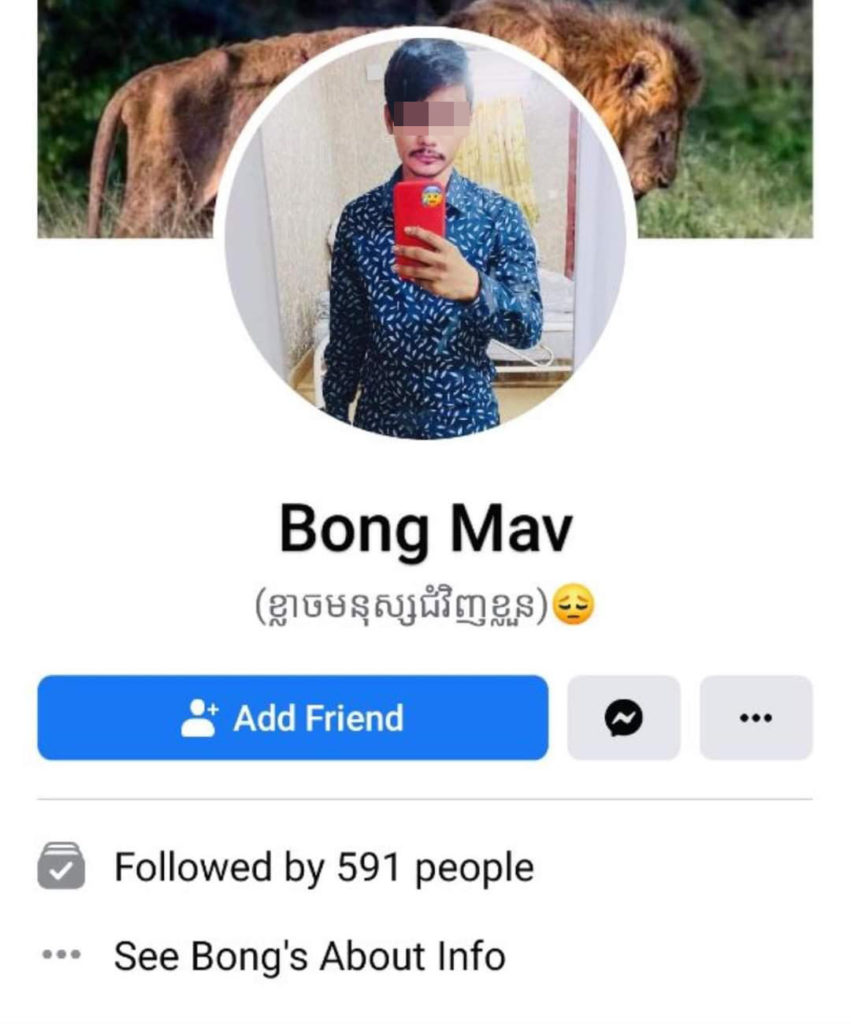
Task: See Bong's About Info
Action: pos(309,956)
